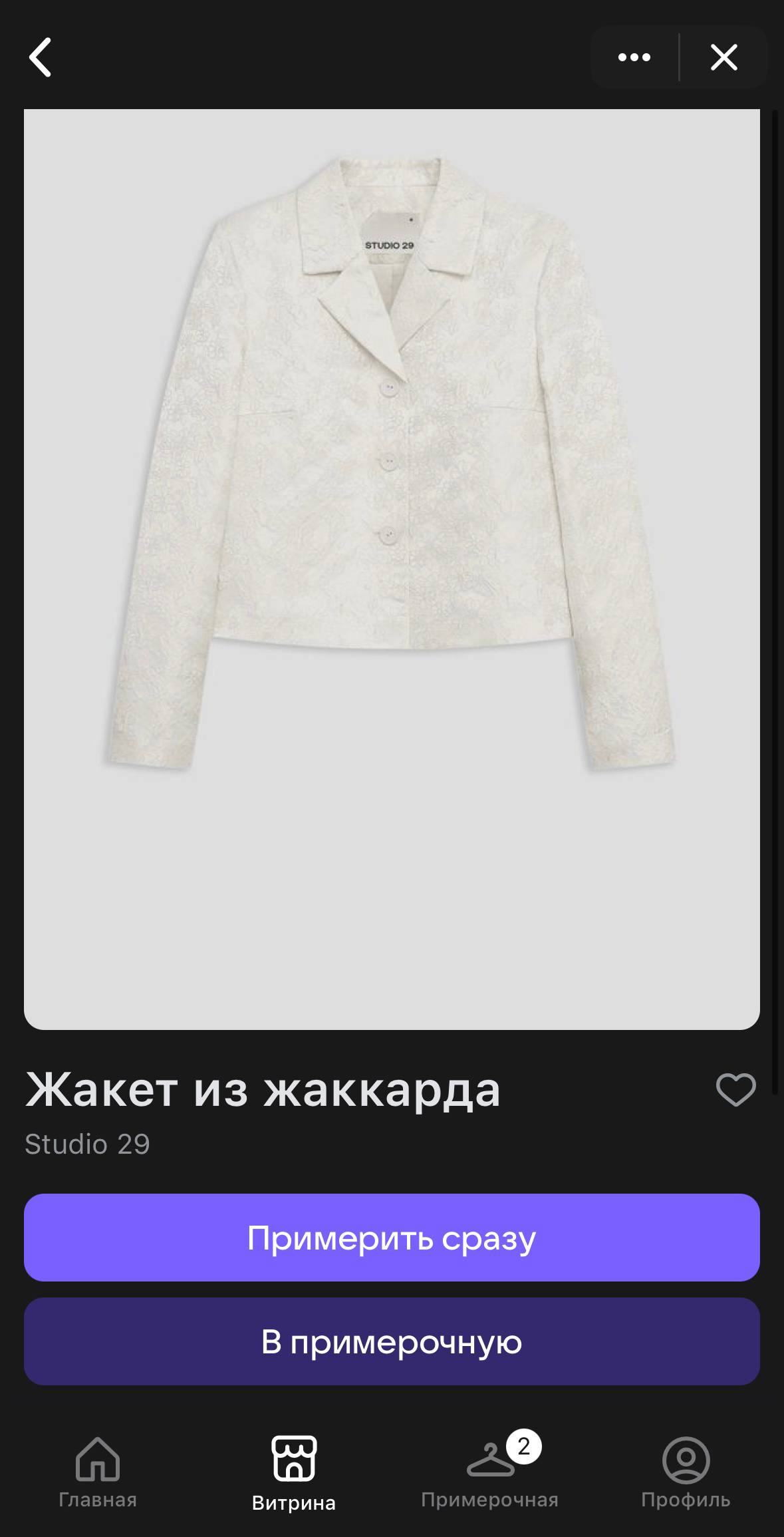Open the Витрина tab
This screenshot has height=1537, width=784.
coord(294,1472)
